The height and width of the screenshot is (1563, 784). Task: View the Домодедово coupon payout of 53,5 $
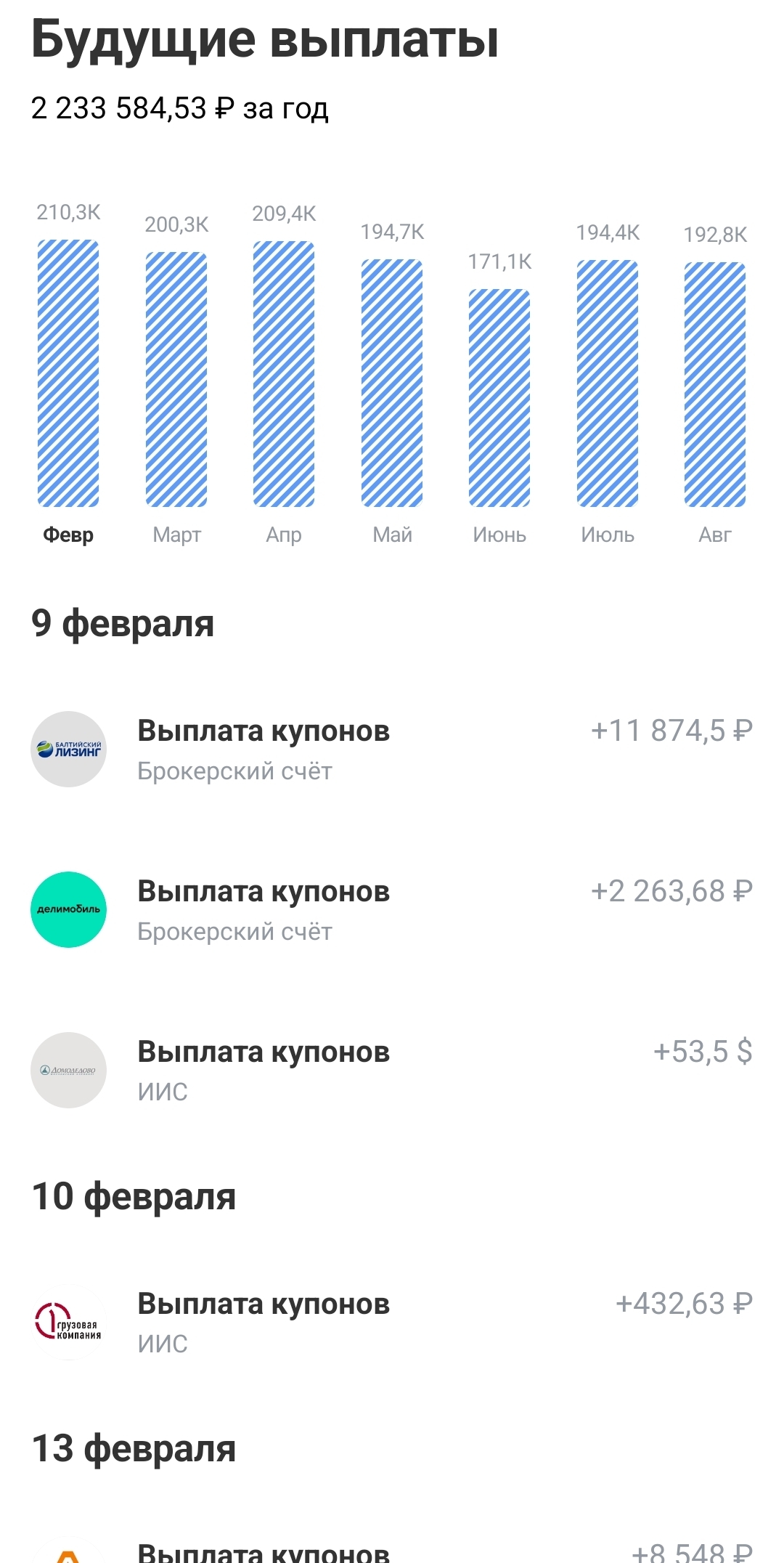[391, 1071]
